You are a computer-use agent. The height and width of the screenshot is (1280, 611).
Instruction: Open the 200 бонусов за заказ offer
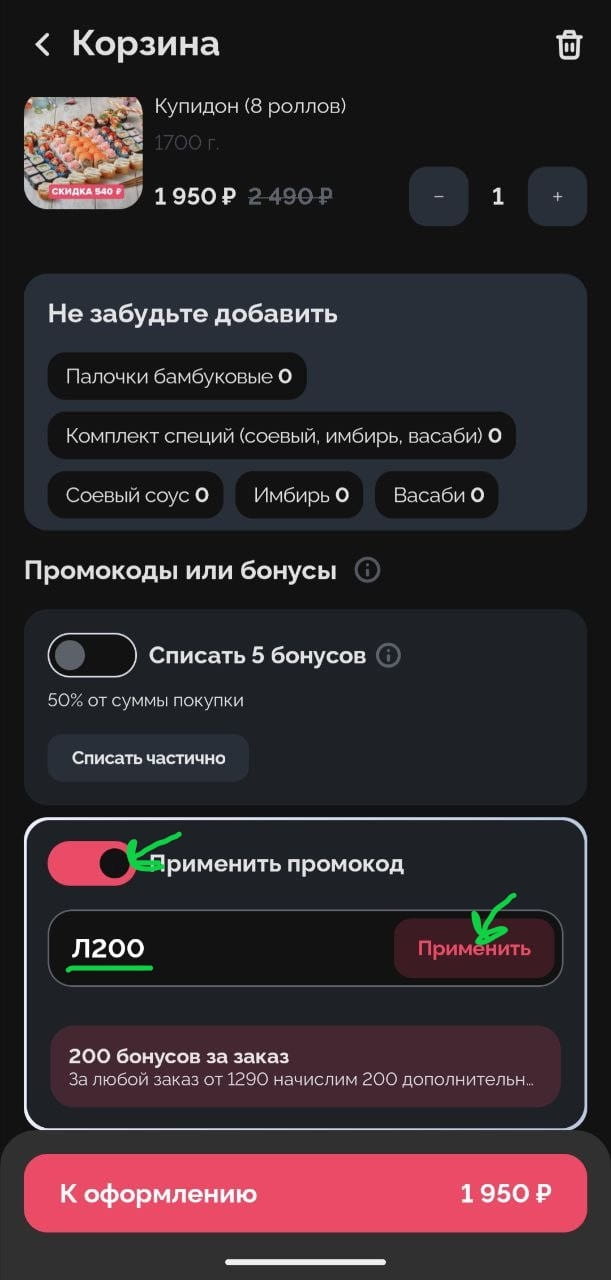coord(305,1066)
